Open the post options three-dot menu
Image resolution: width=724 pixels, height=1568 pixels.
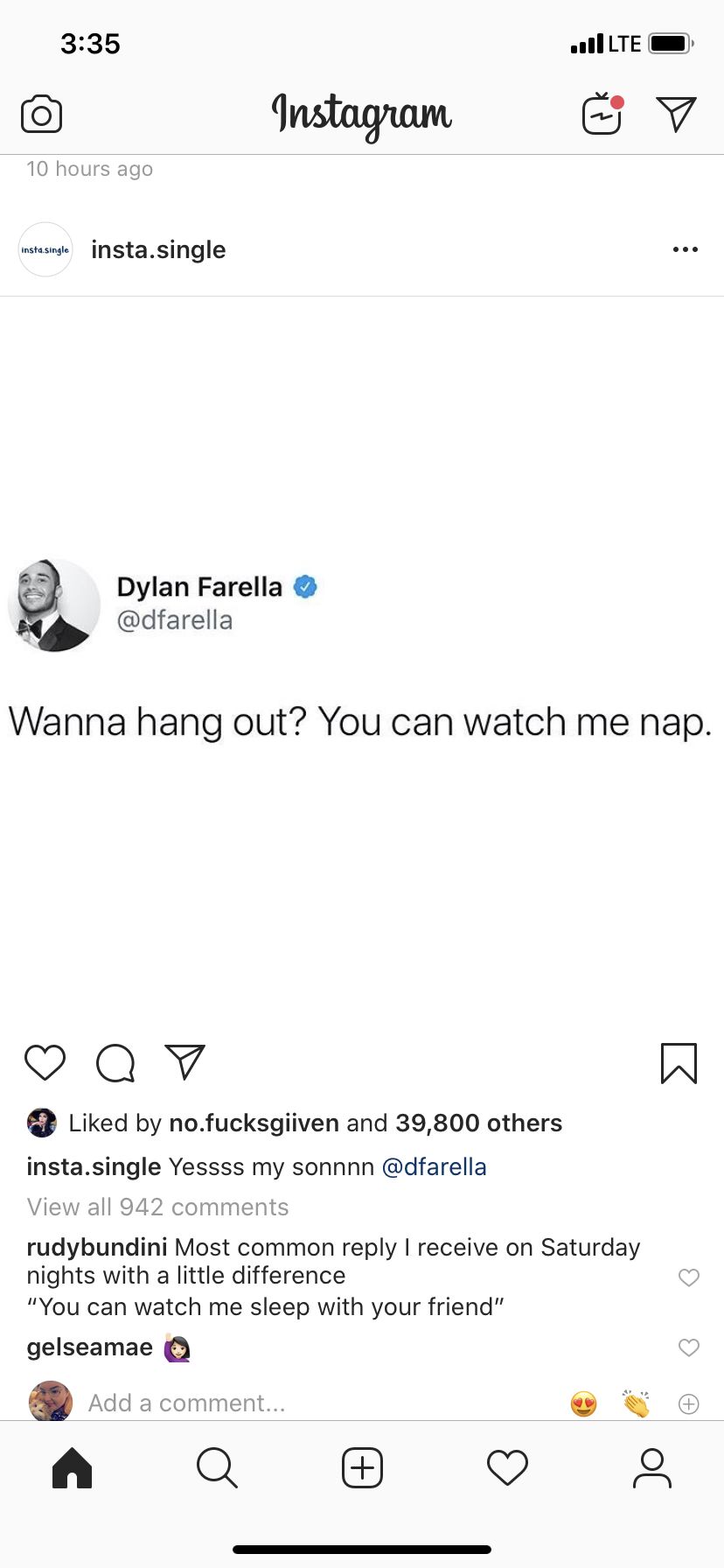686,249
